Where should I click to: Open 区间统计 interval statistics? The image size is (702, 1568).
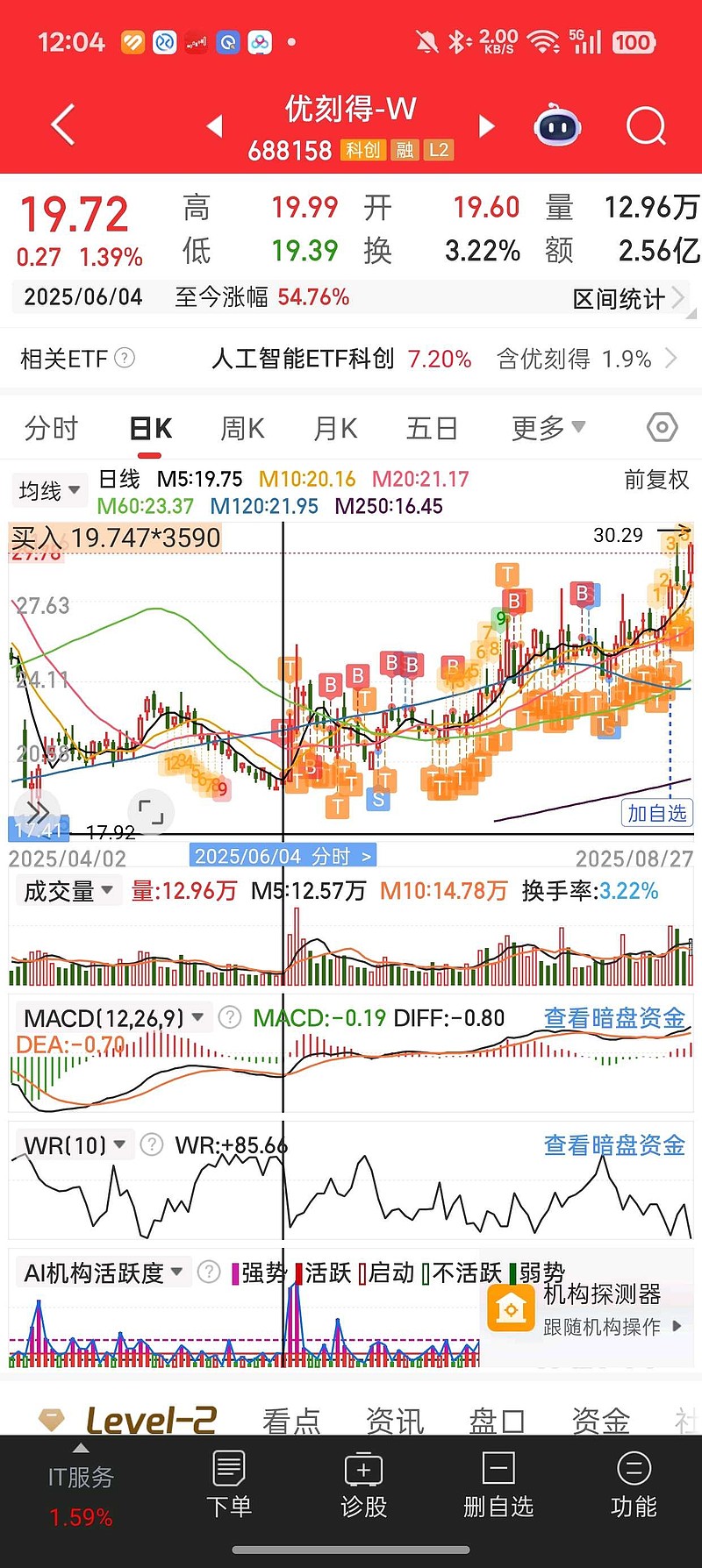(x=628, y=298)
